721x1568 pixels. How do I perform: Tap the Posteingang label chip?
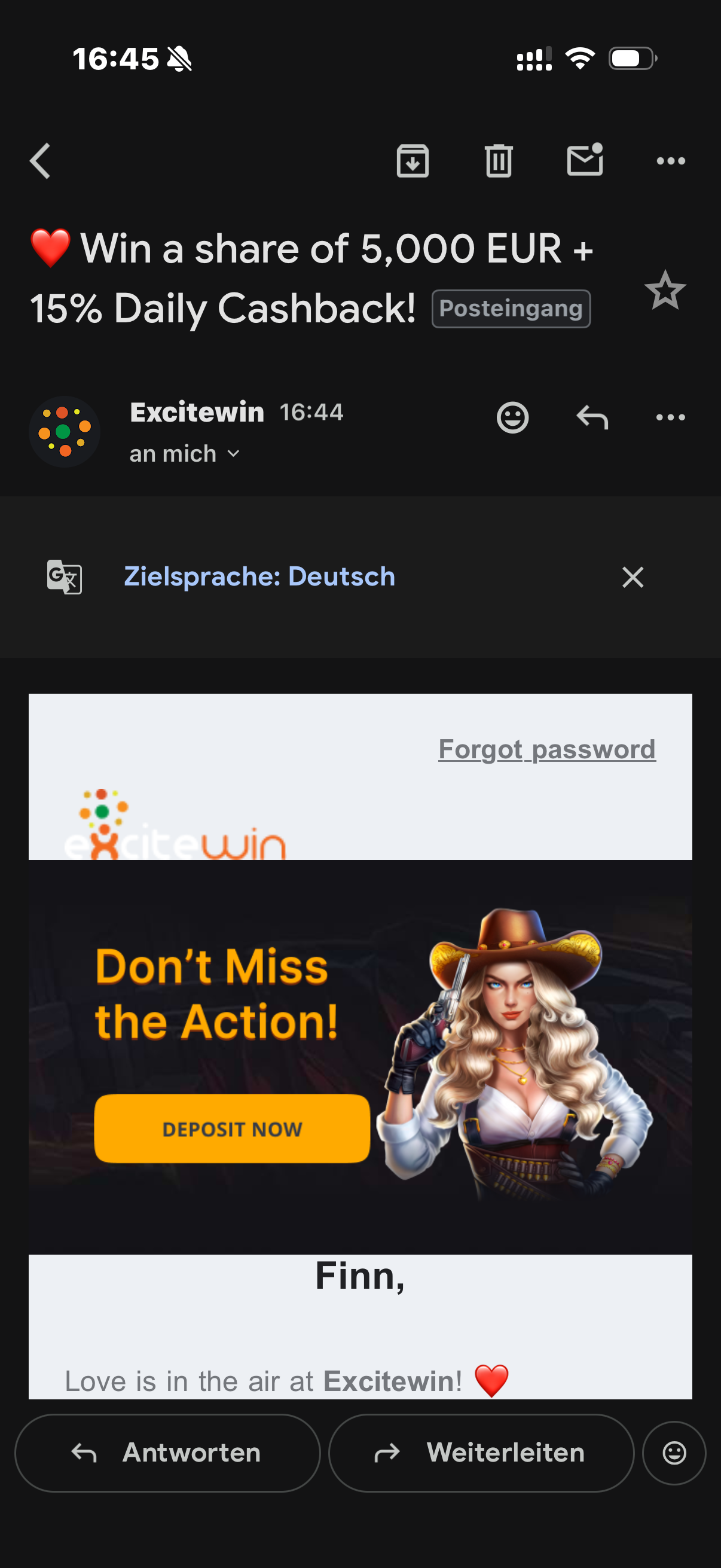click(511, 309)
